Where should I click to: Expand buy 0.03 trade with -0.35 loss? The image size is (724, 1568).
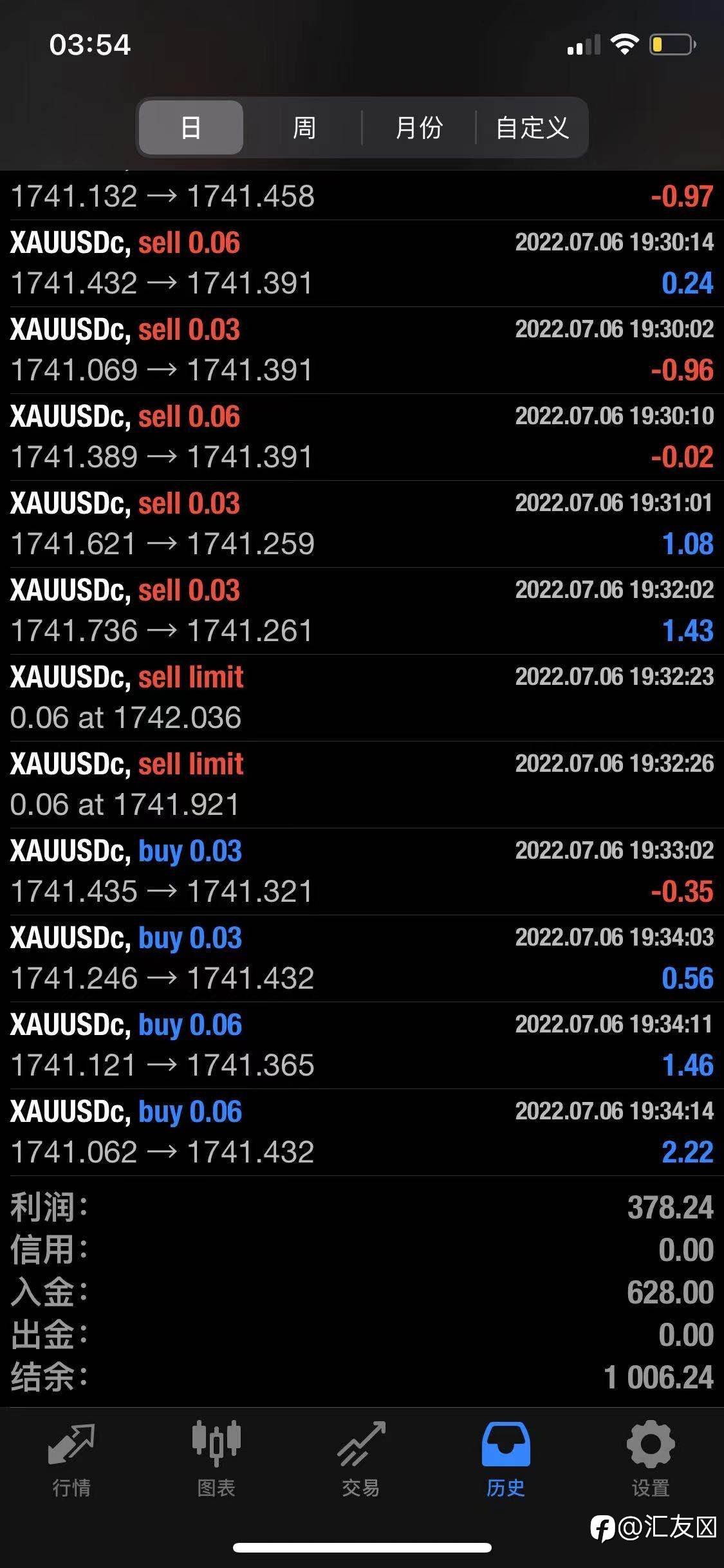362,872
